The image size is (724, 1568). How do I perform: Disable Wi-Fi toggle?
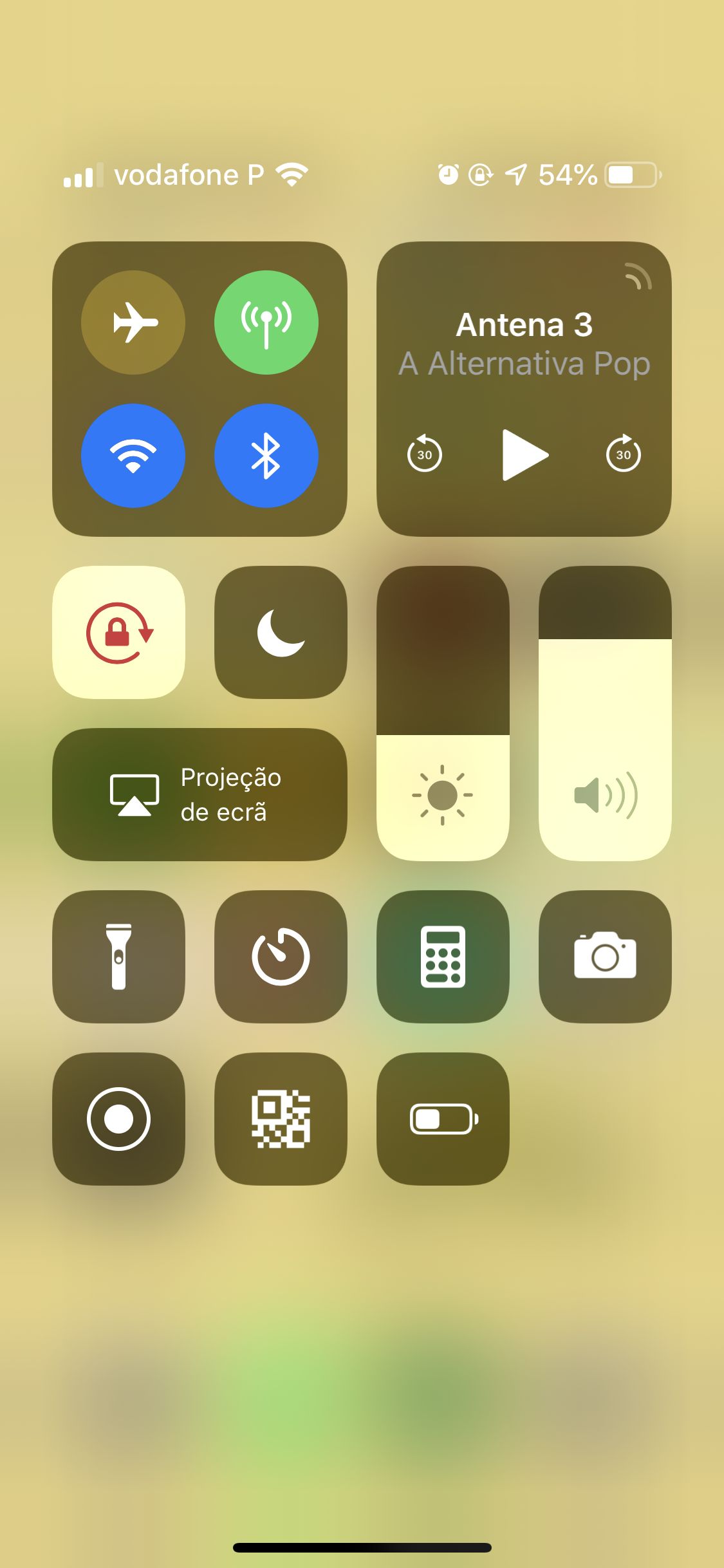pos(133,456)
